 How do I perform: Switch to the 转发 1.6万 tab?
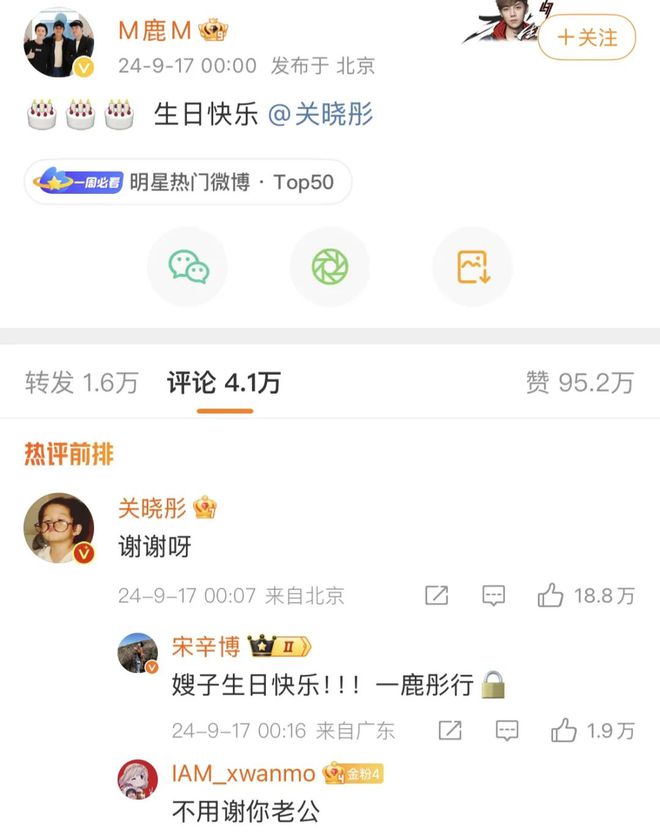click(x=81, y=382)
